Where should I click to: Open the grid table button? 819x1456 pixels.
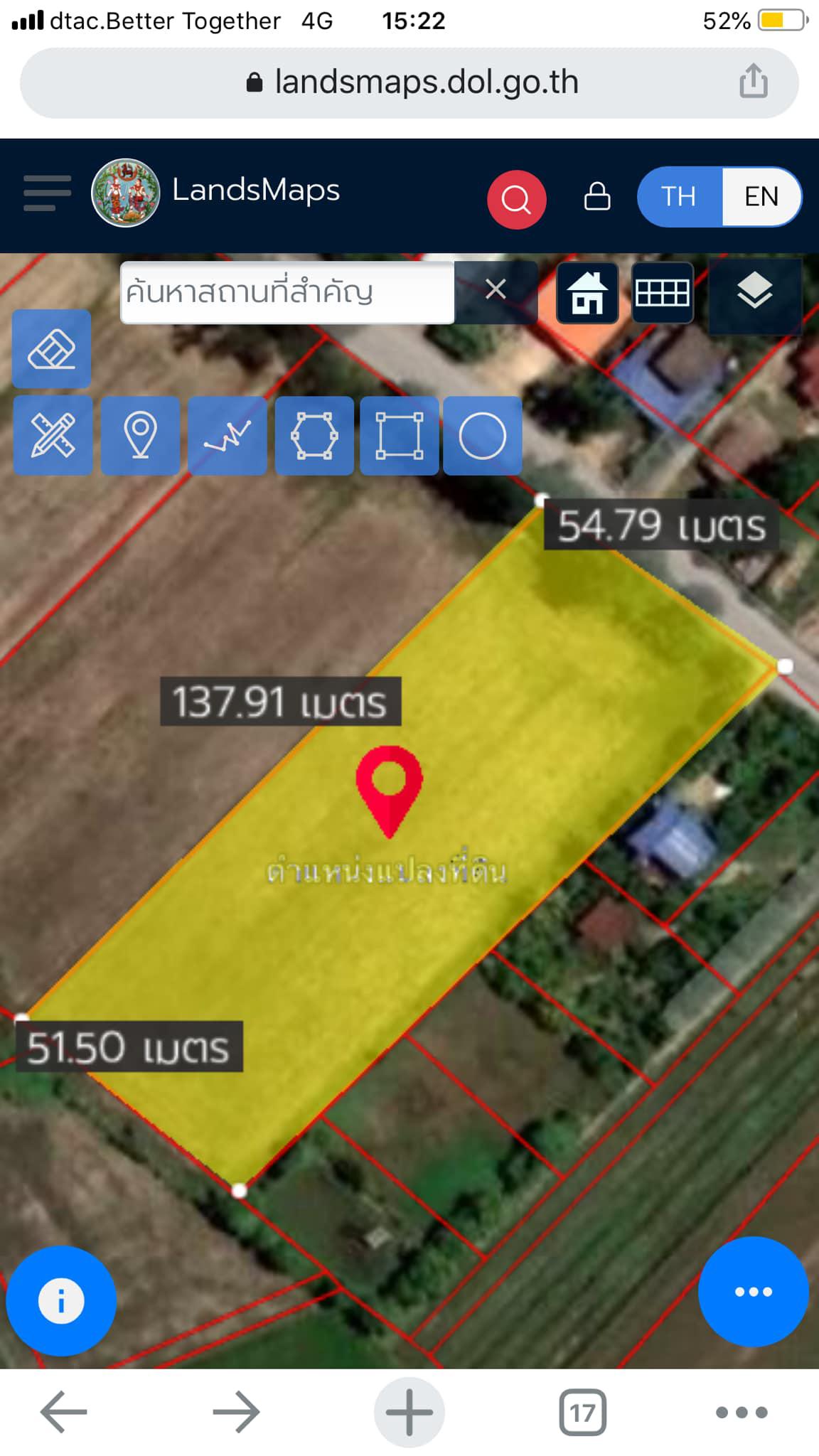[x=663, y=292]
